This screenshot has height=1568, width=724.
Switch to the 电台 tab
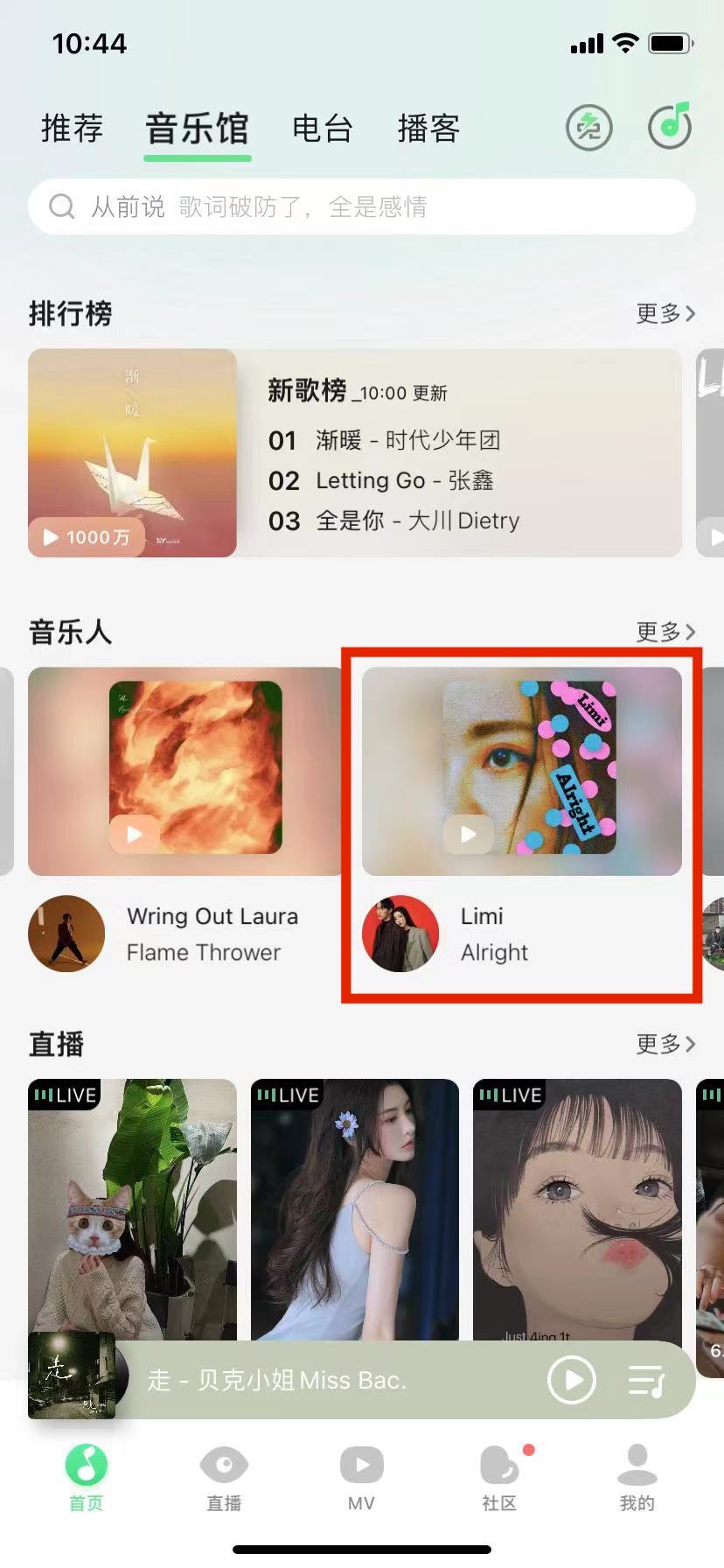[x=322, y=129]
